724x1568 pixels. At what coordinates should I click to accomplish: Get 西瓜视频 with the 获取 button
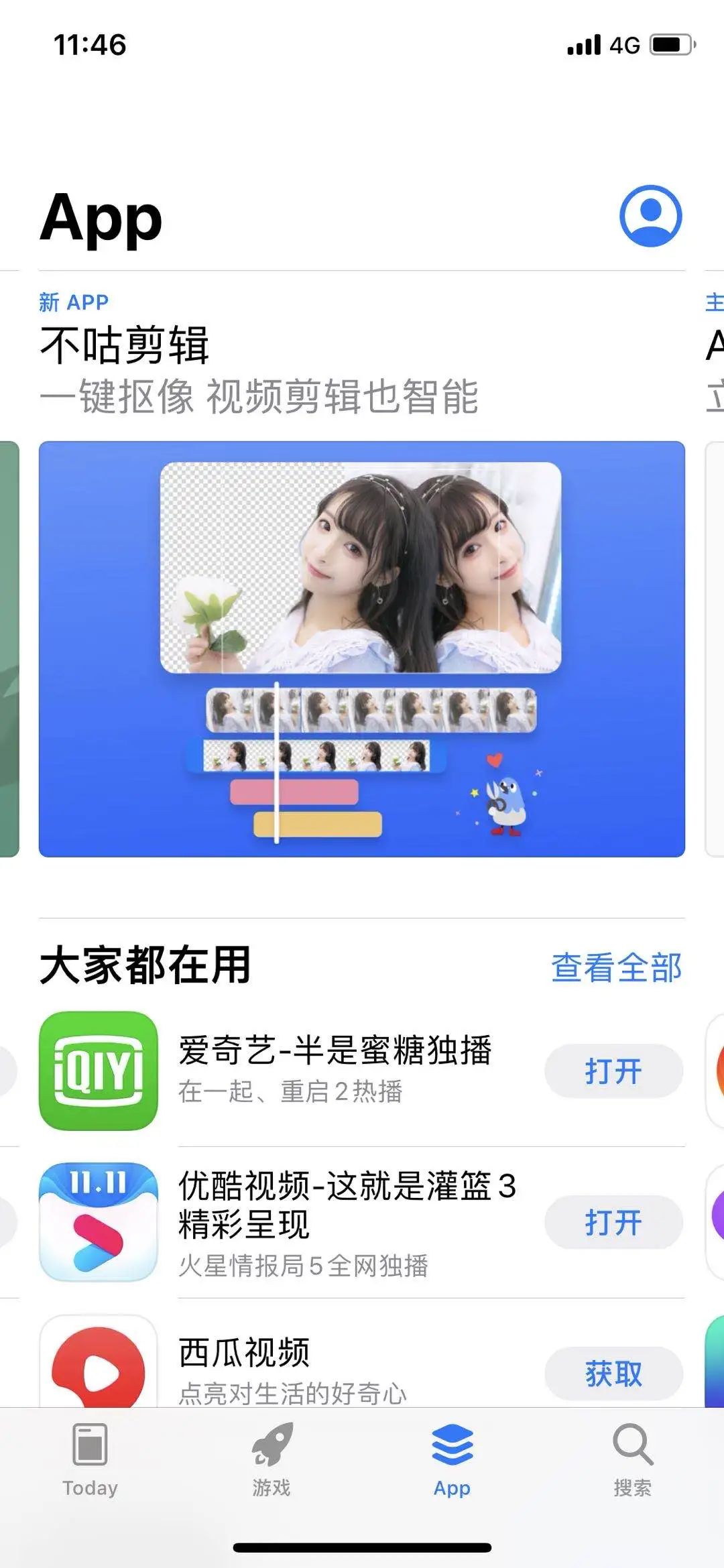point(613,1374)
